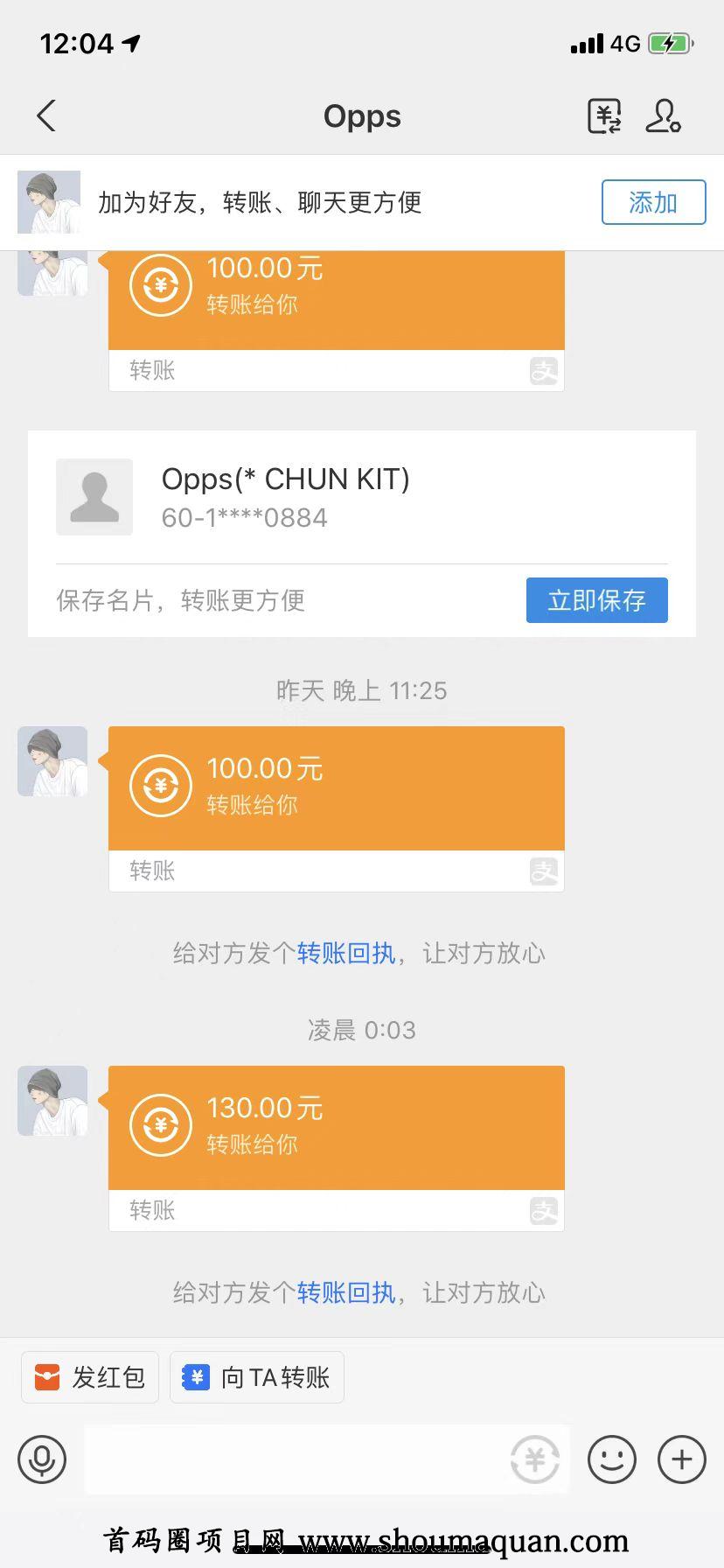Tap 向TA转账 to transfer money
This screenshot has height=1568, width=724.
[x=257, y=1377]
